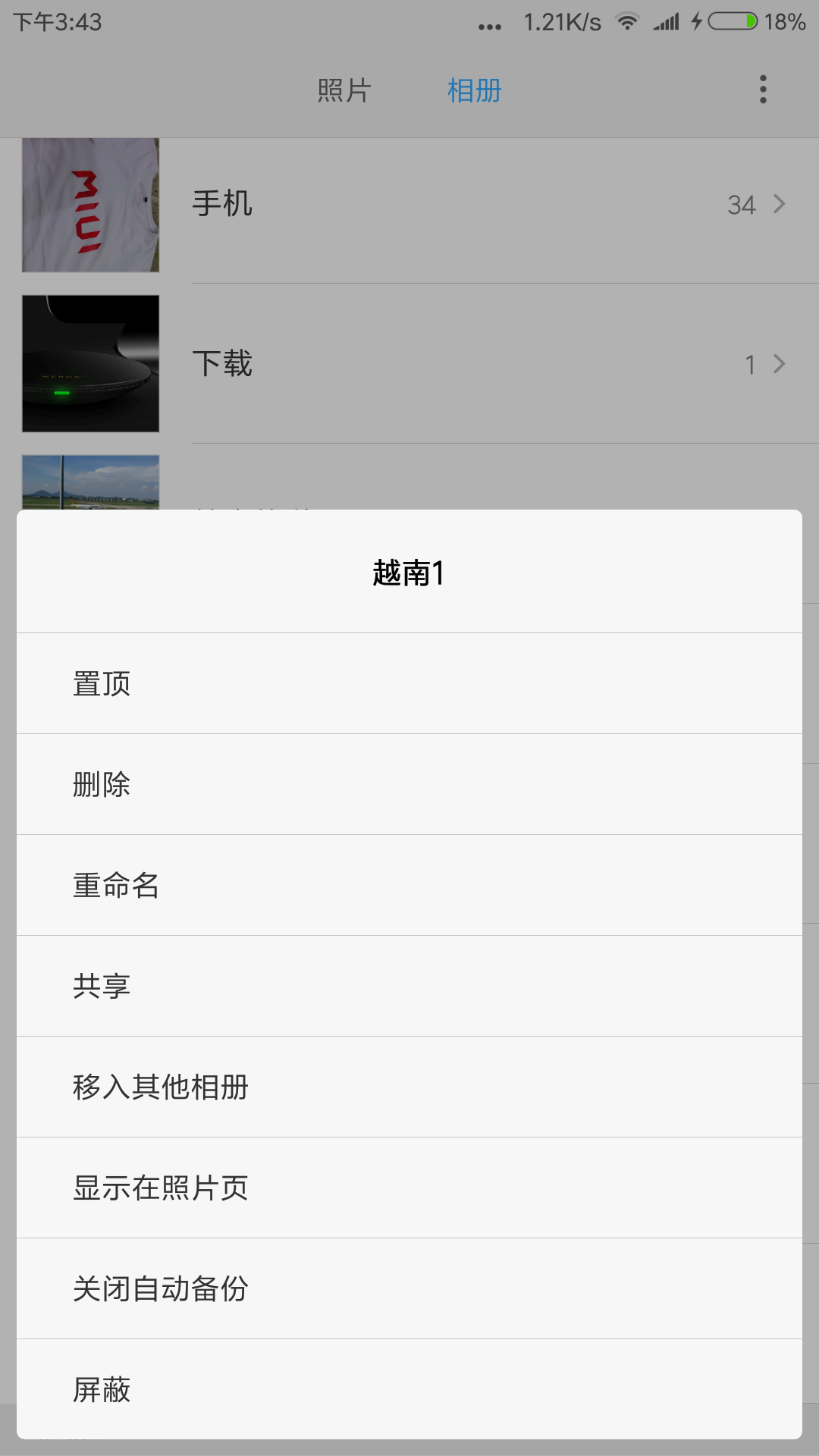The width and height of the screenshot is (819, 1456).
Task: Choose 删除 to delete the album
Action: 102,784
